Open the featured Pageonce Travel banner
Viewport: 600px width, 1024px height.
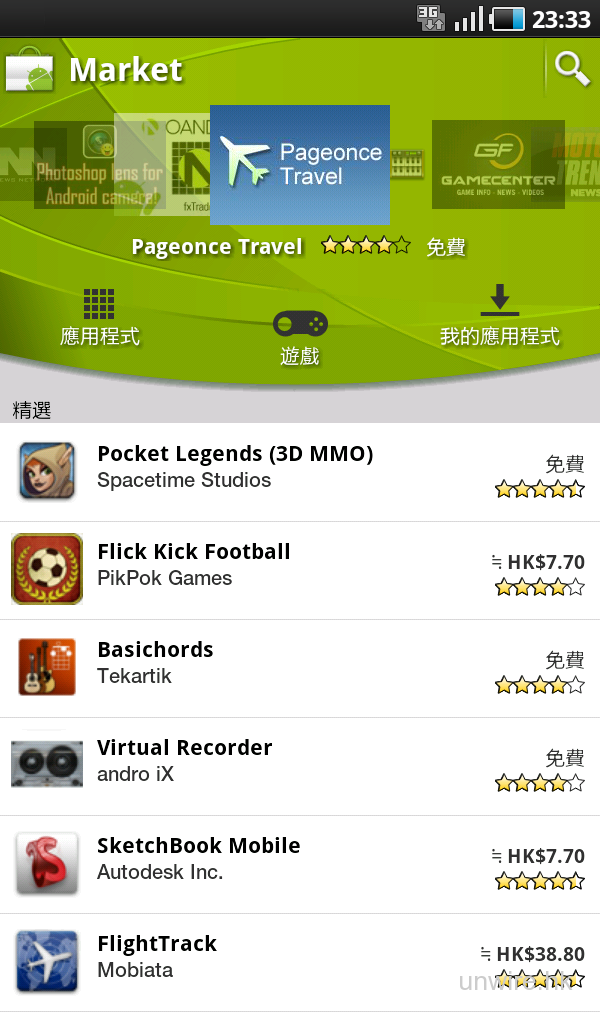pyautogui.click(x=299, y=165)
